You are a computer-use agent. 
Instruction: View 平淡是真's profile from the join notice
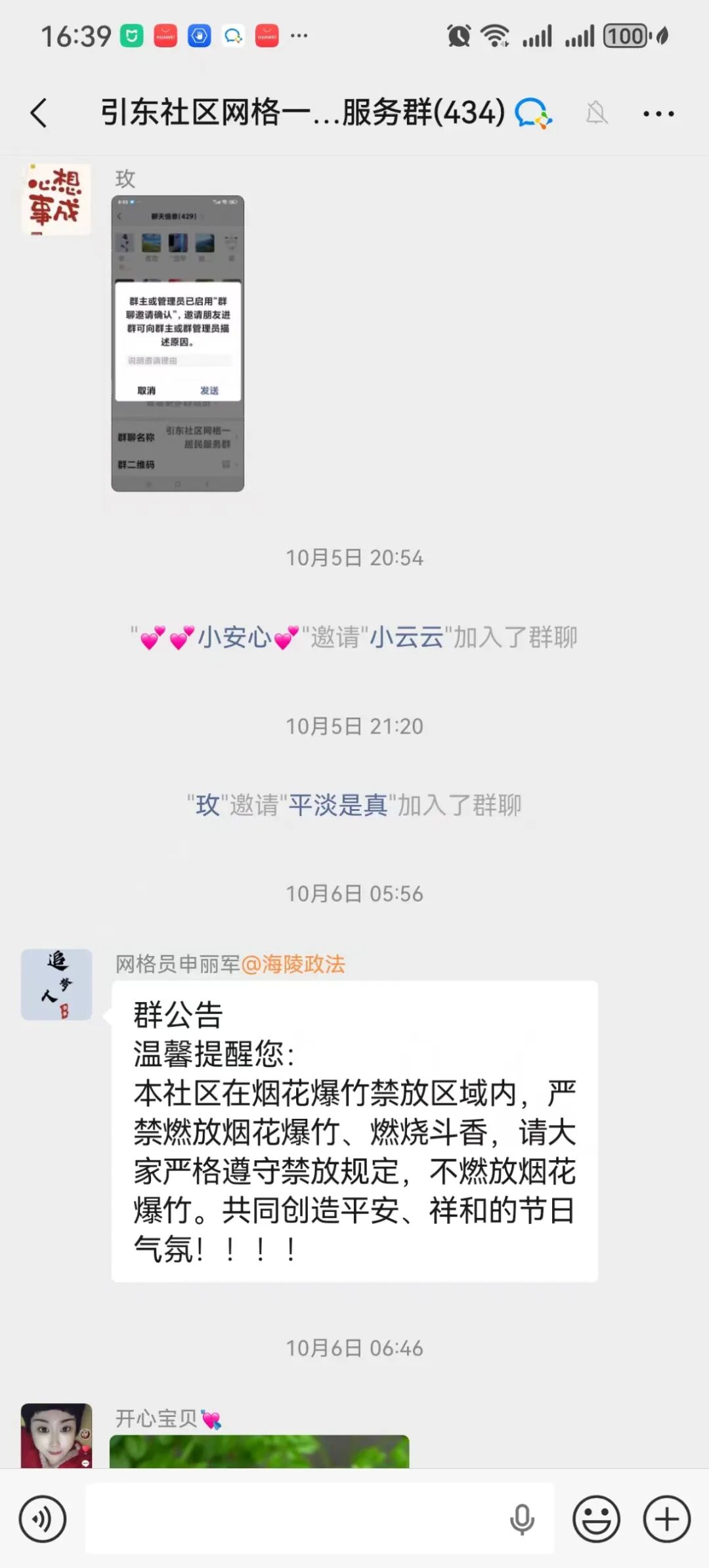click(338, 805)
